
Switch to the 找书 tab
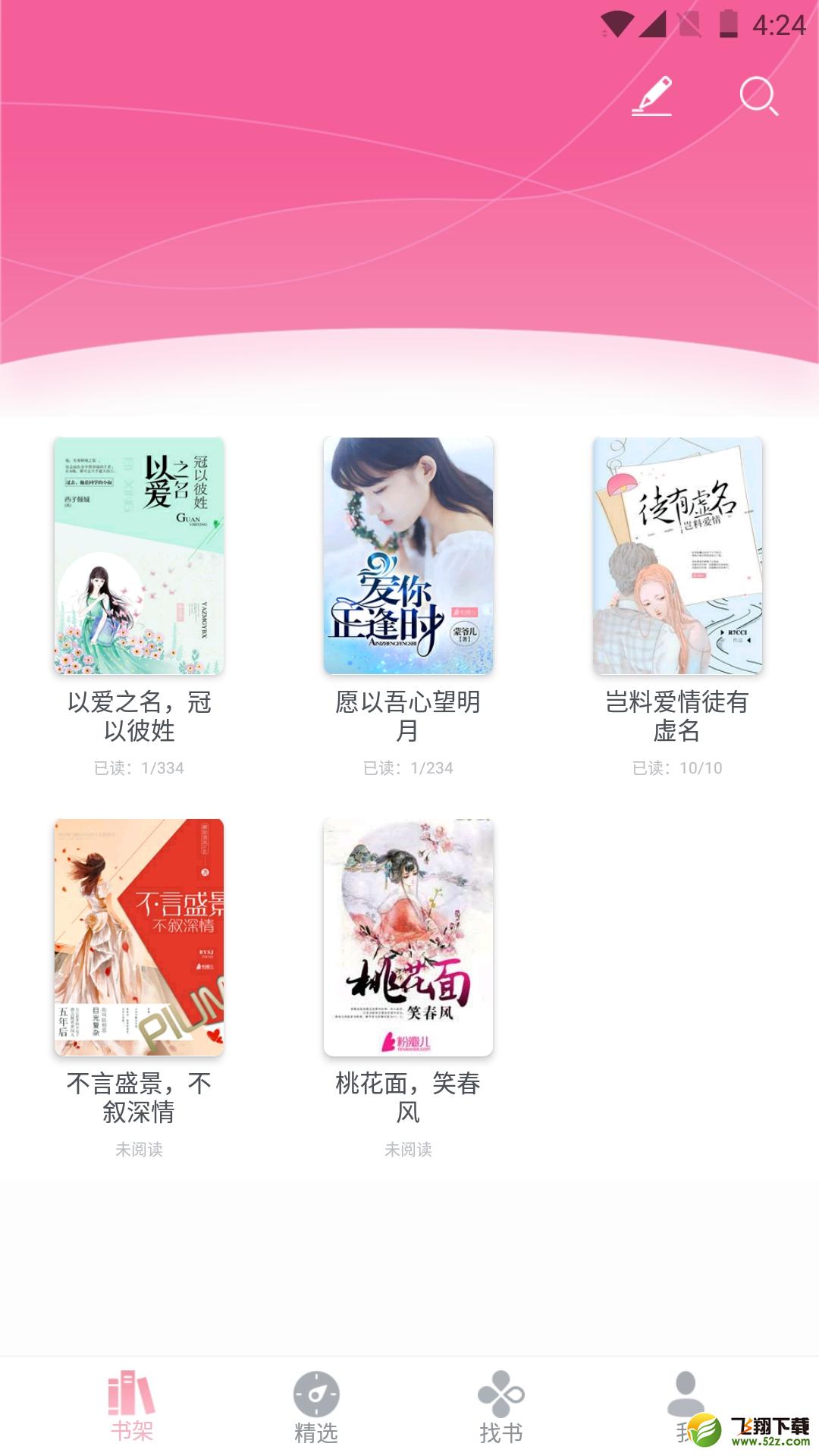coord(501,1407)
